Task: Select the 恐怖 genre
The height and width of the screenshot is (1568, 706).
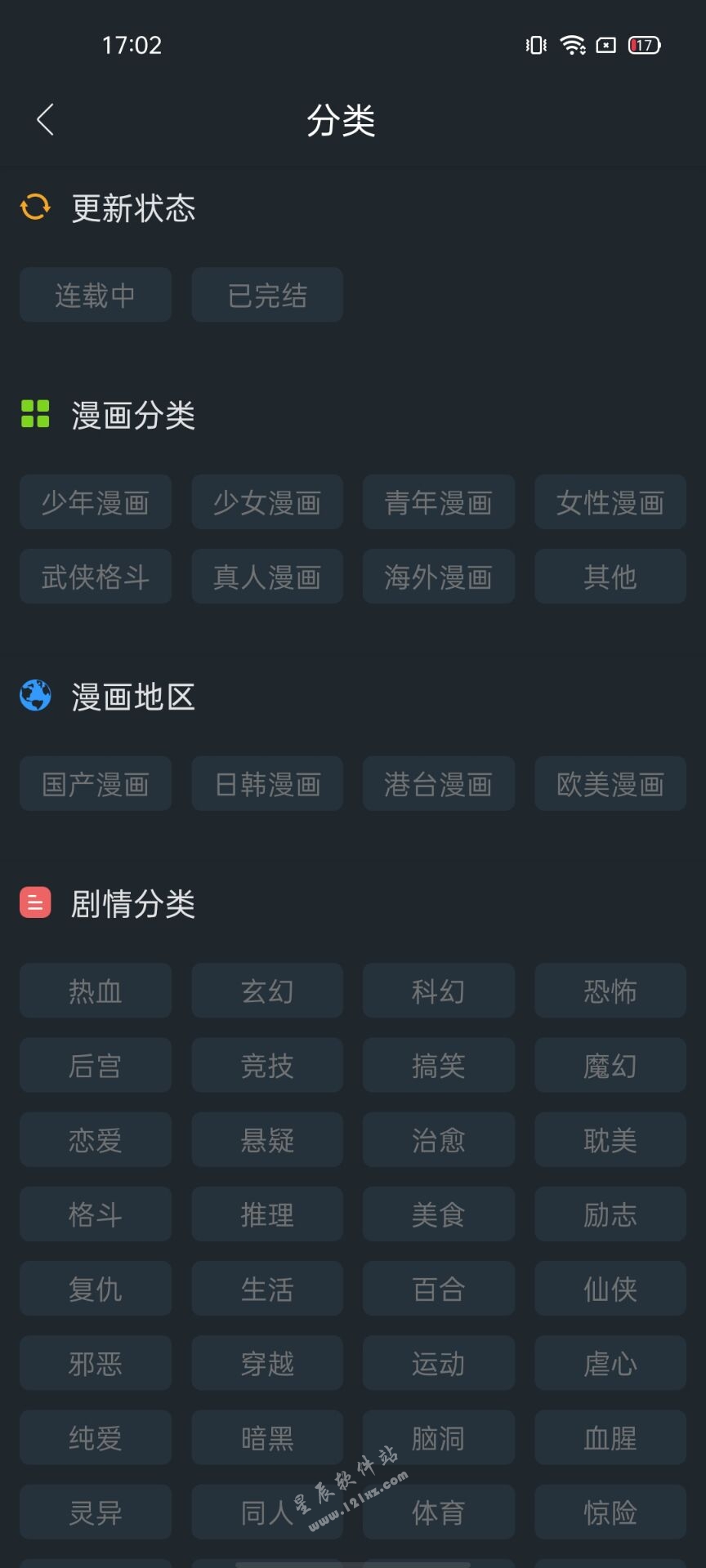Action: (610, 991)
